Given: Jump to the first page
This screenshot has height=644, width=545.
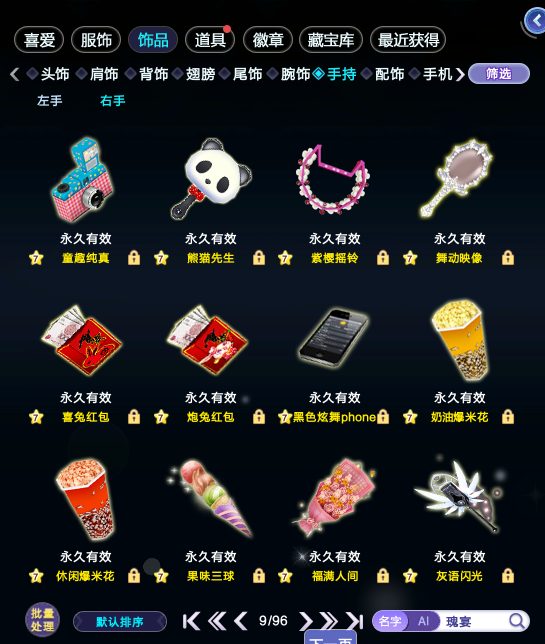Looking at the screenshot, I should coord(191,621).
